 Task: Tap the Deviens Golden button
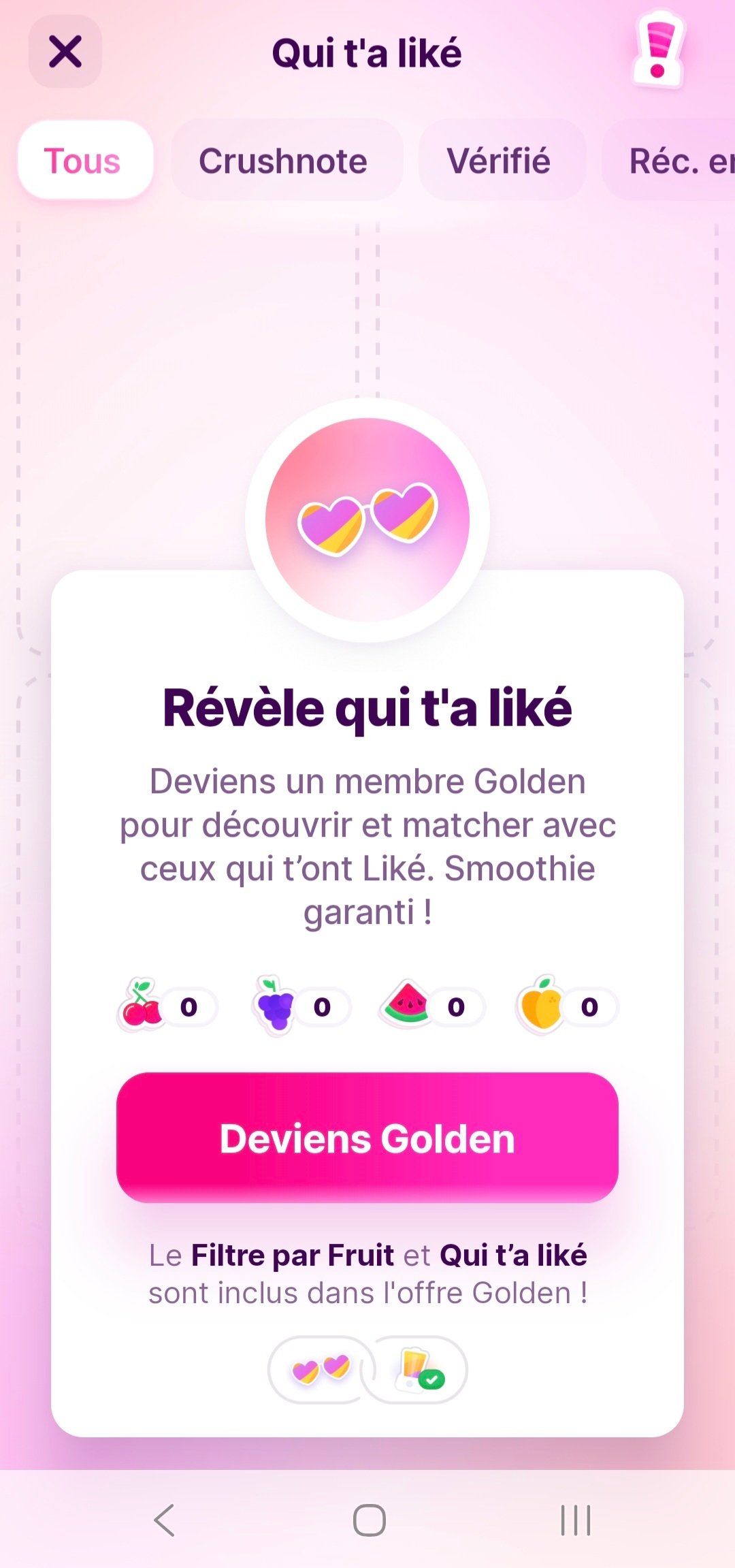click(367, 1138)
